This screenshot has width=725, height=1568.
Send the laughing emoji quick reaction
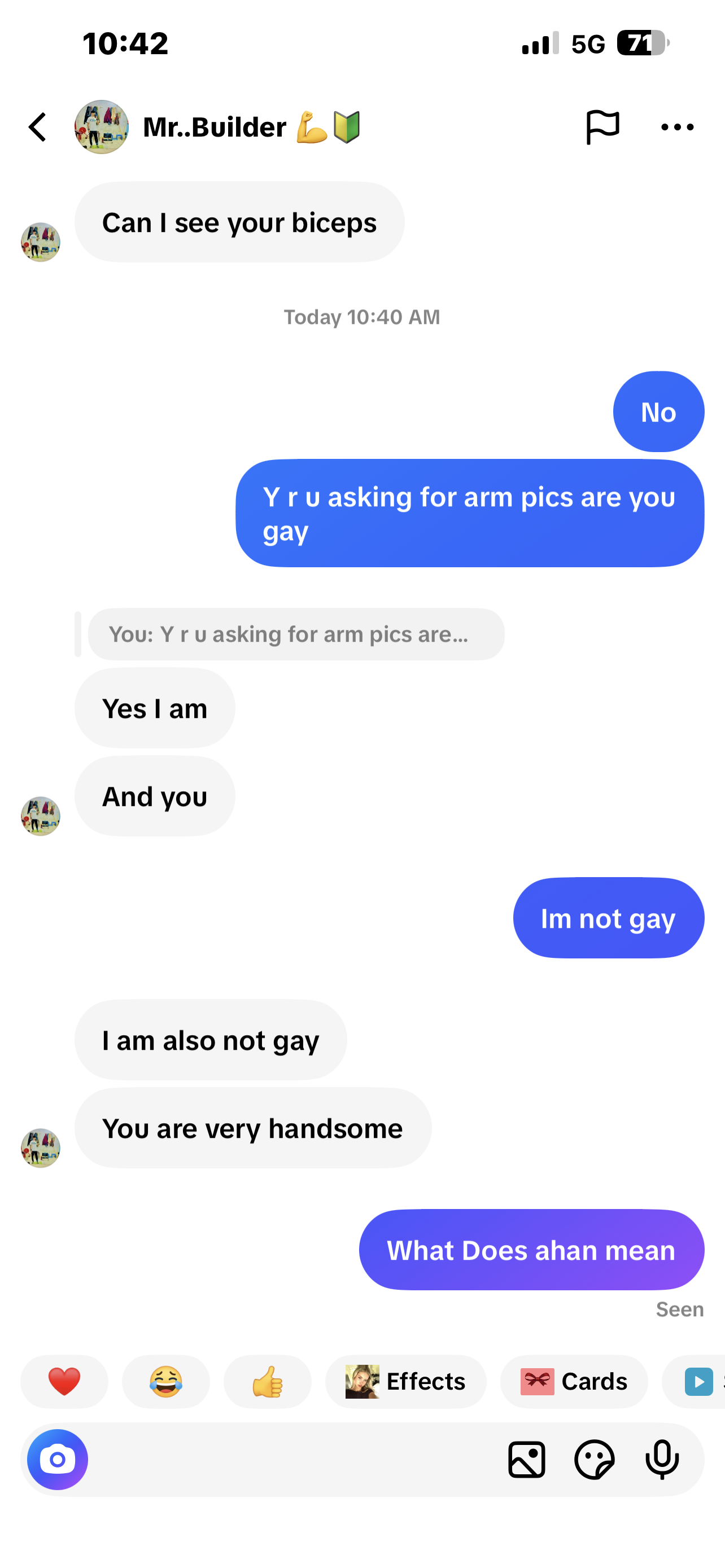[x=165, y=1381]
